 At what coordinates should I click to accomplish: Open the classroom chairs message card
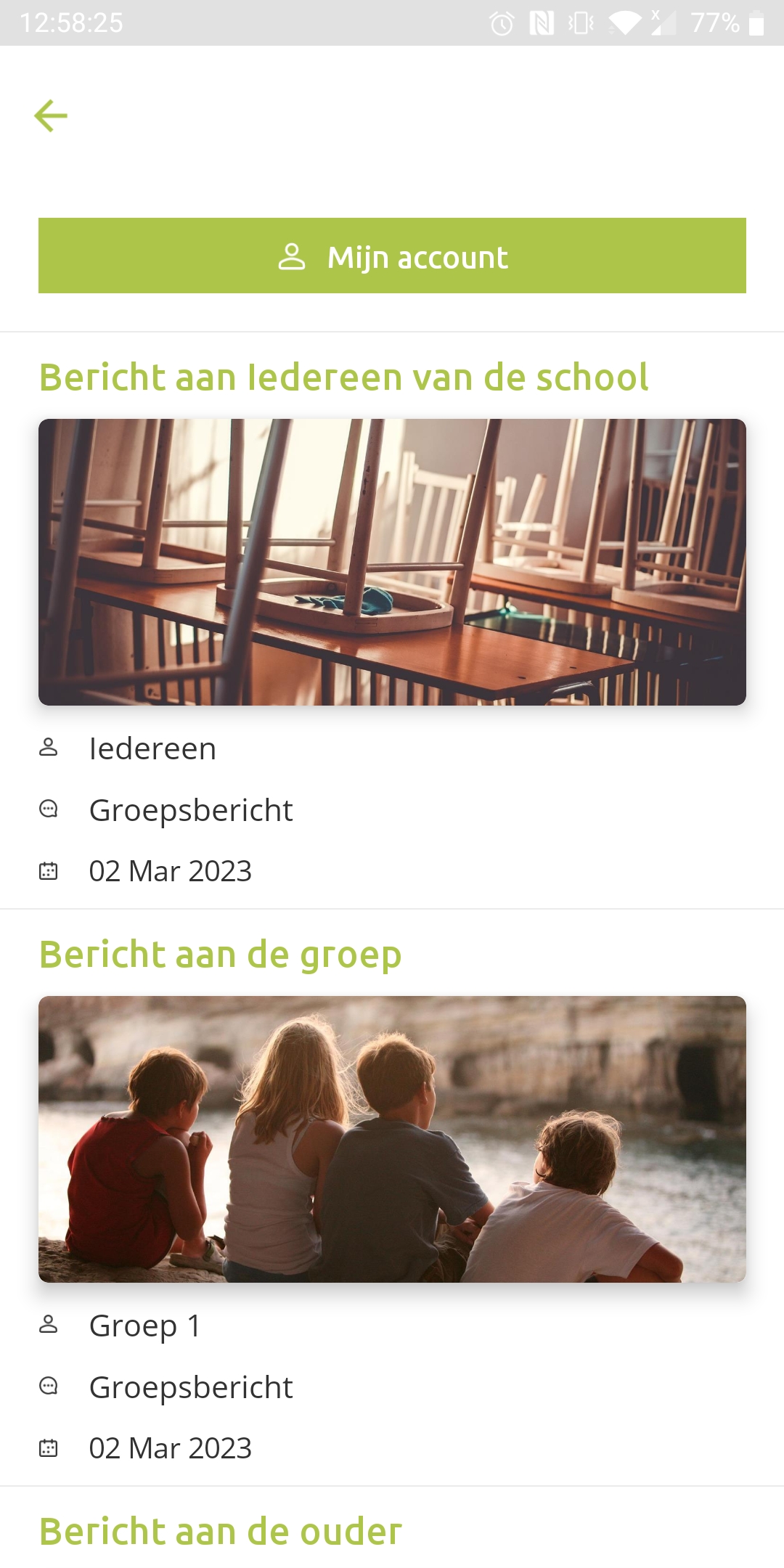(x=392, y=562)
